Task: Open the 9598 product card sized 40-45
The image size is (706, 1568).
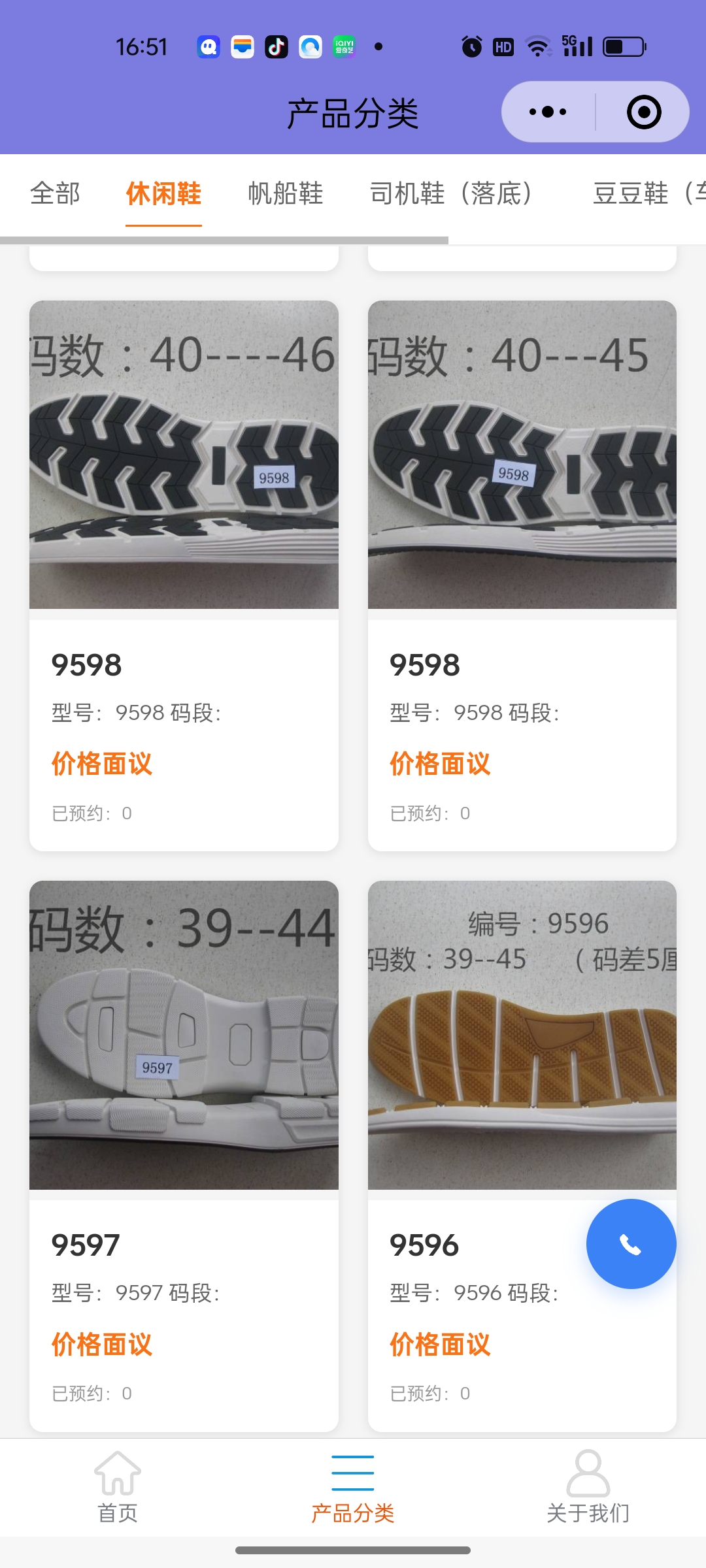Action: [x=522, y=575]
